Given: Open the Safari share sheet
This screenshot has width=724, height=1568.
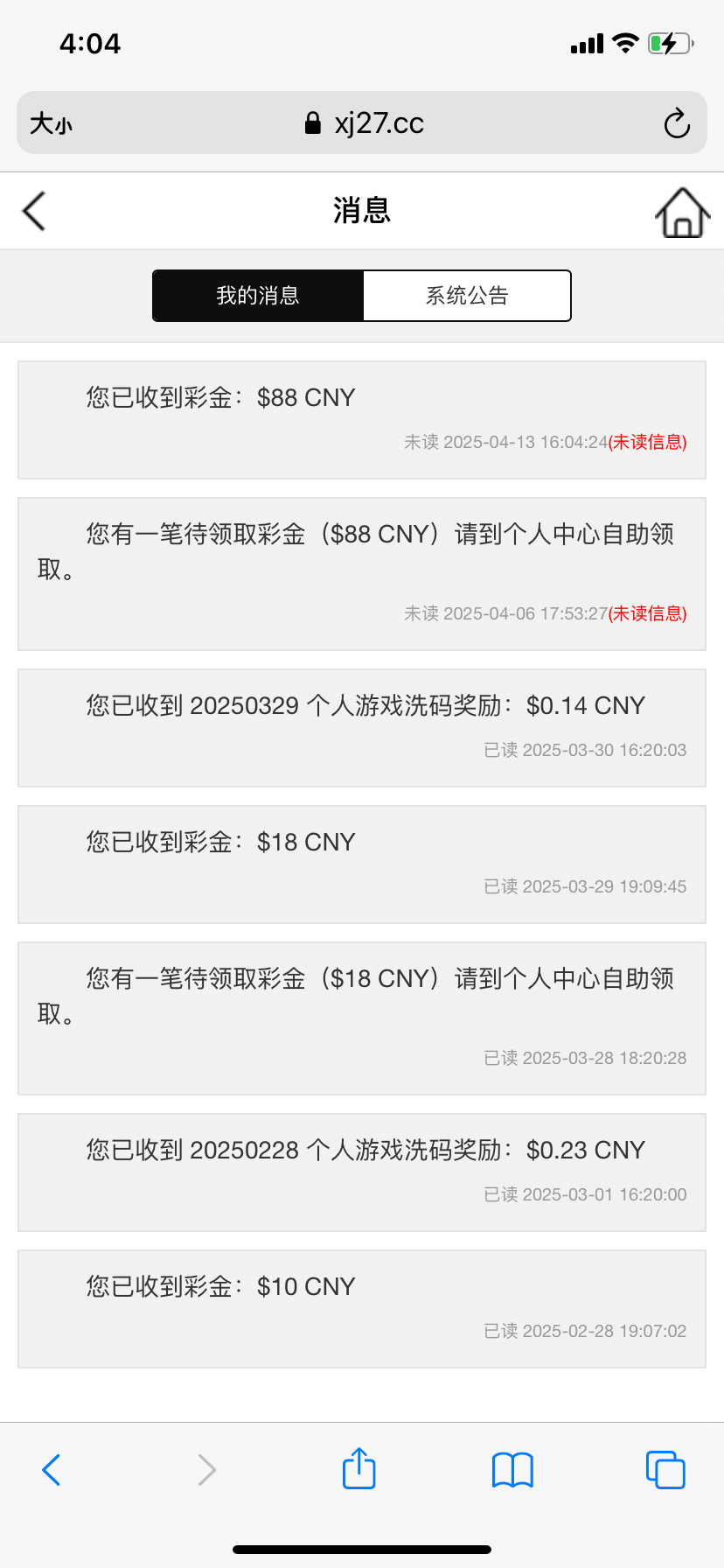Looking at the screenshot, I should pos(359,1468).
